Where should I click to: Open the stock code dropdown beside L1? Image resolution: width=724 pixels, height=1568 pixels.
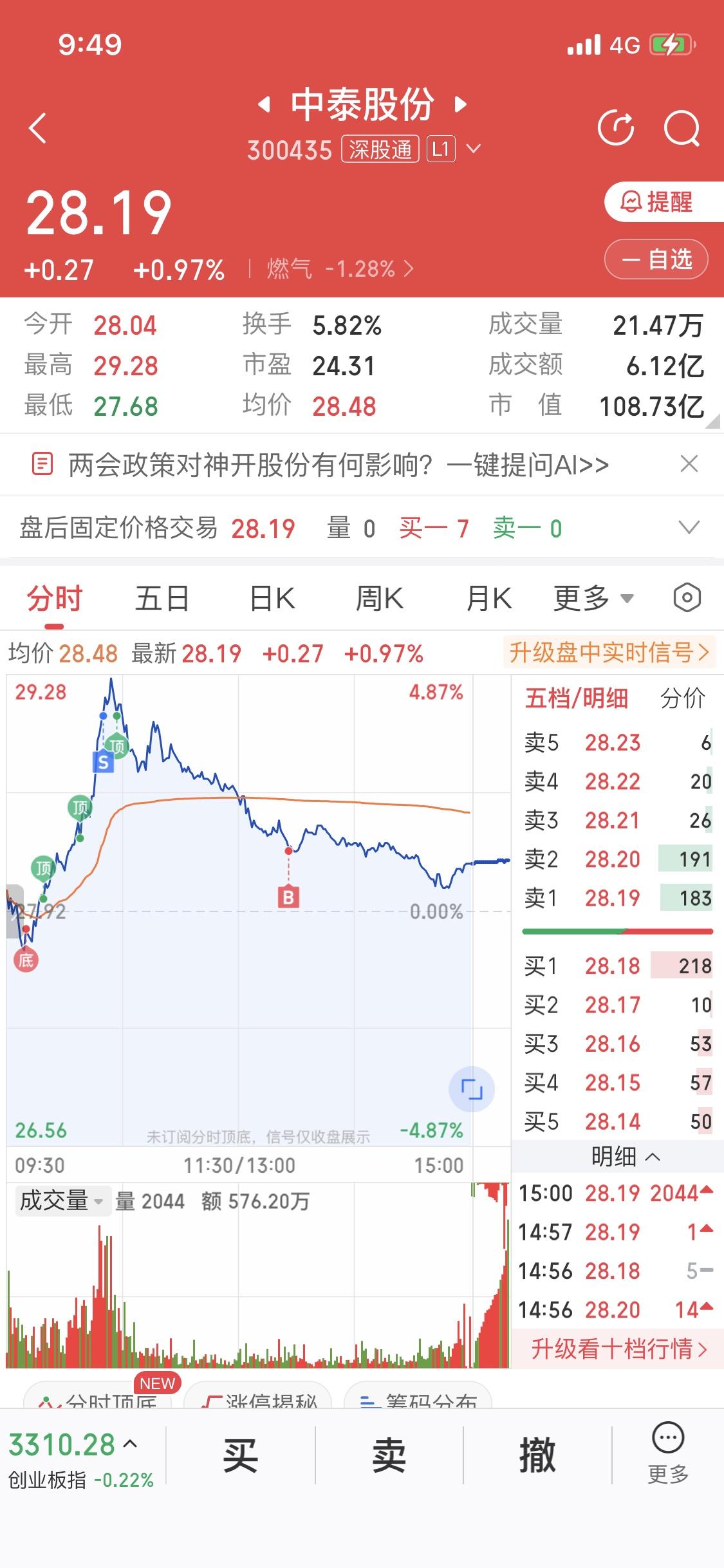pos(474,149)
